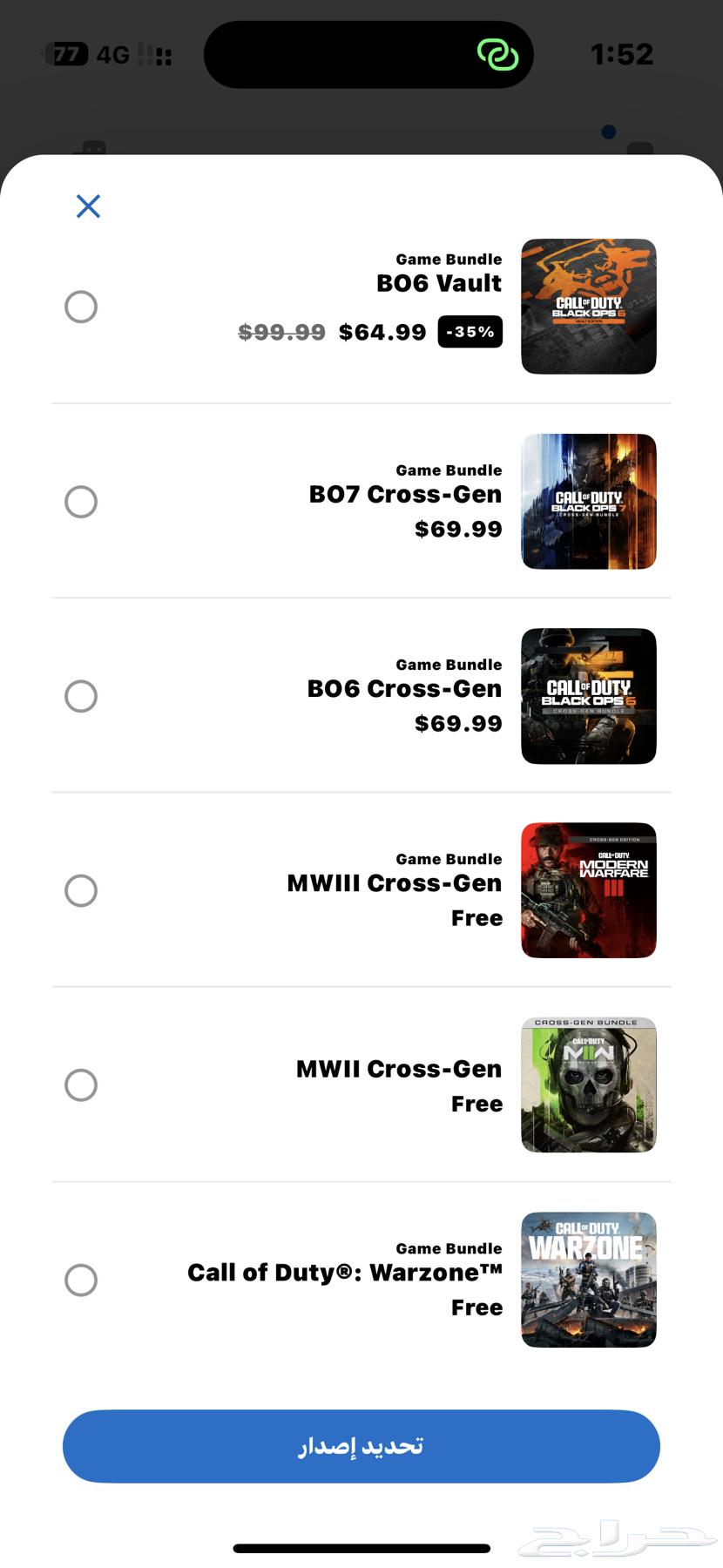Image resolution: width=723 pixels, height=1568 pixels.
Task: Select Call of Duty: Warzone radio button
Action: click(x=81, y=1280)
